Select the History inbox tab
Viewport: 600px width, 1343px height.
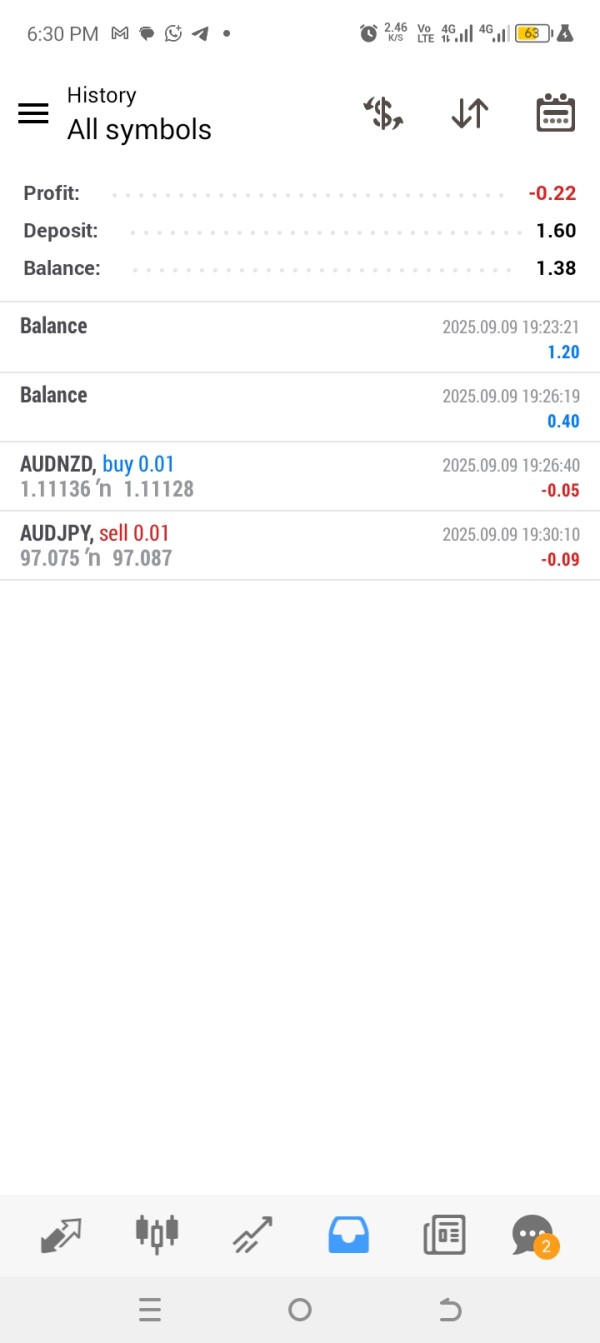[348, 1235]
